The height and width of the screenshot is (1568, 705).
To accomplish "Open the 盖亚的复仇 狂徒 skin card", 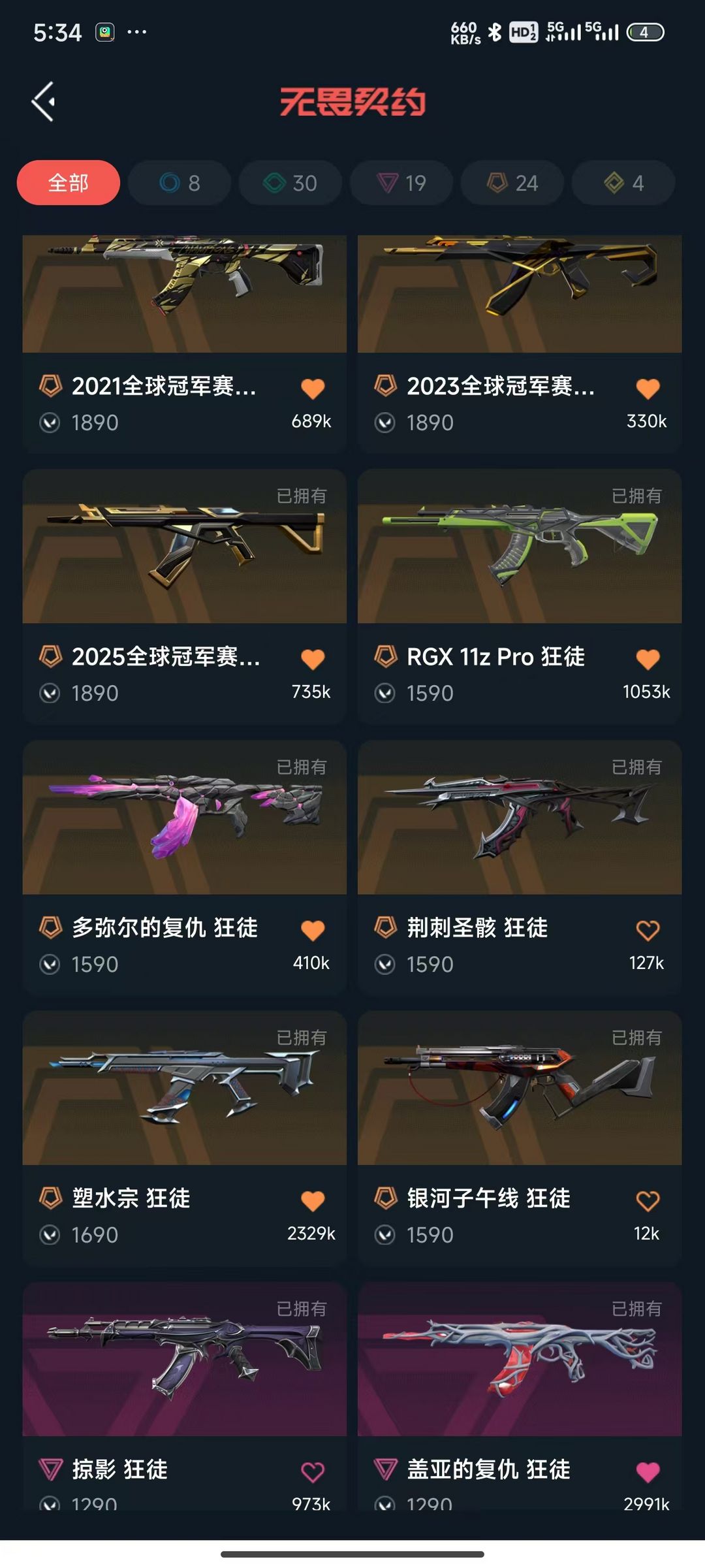I will (520, 1396).
